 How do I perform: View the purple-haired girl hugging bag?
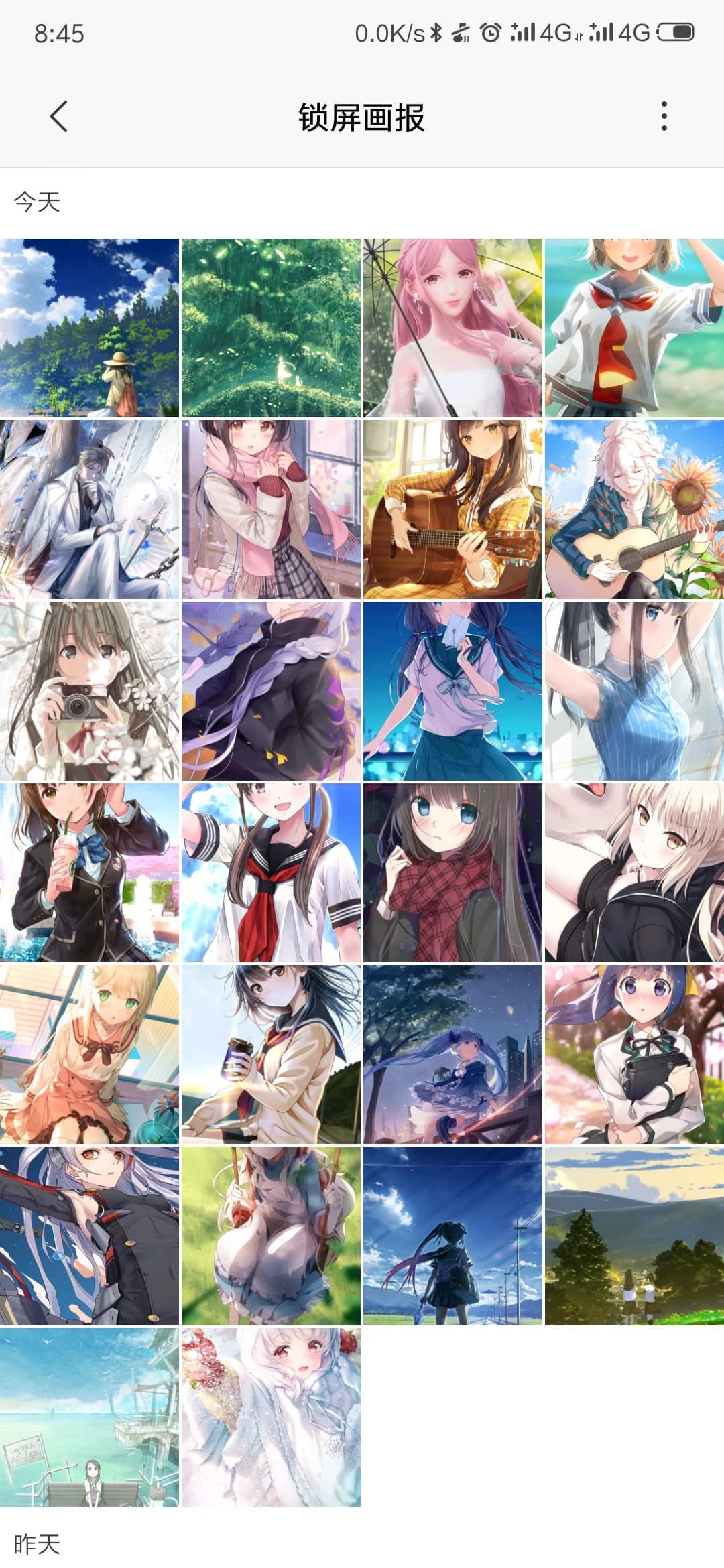coord(634,1054)
